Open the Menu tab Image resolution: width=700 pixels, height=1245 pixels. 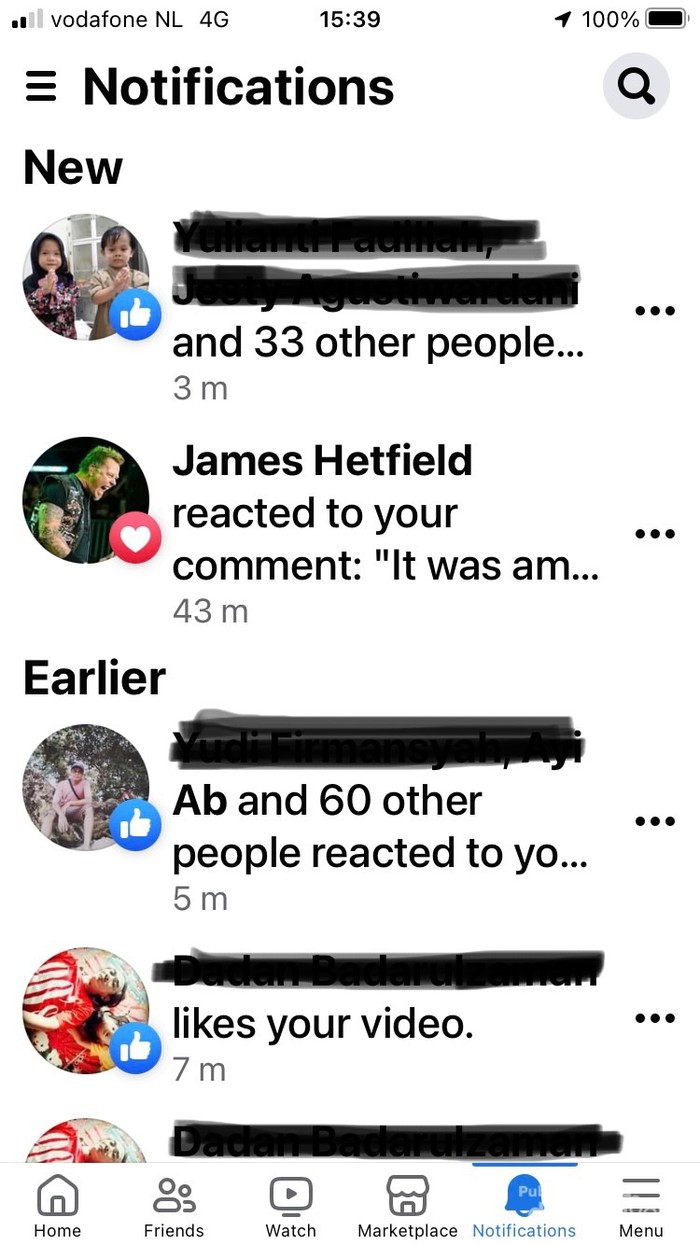(641, 1206)
